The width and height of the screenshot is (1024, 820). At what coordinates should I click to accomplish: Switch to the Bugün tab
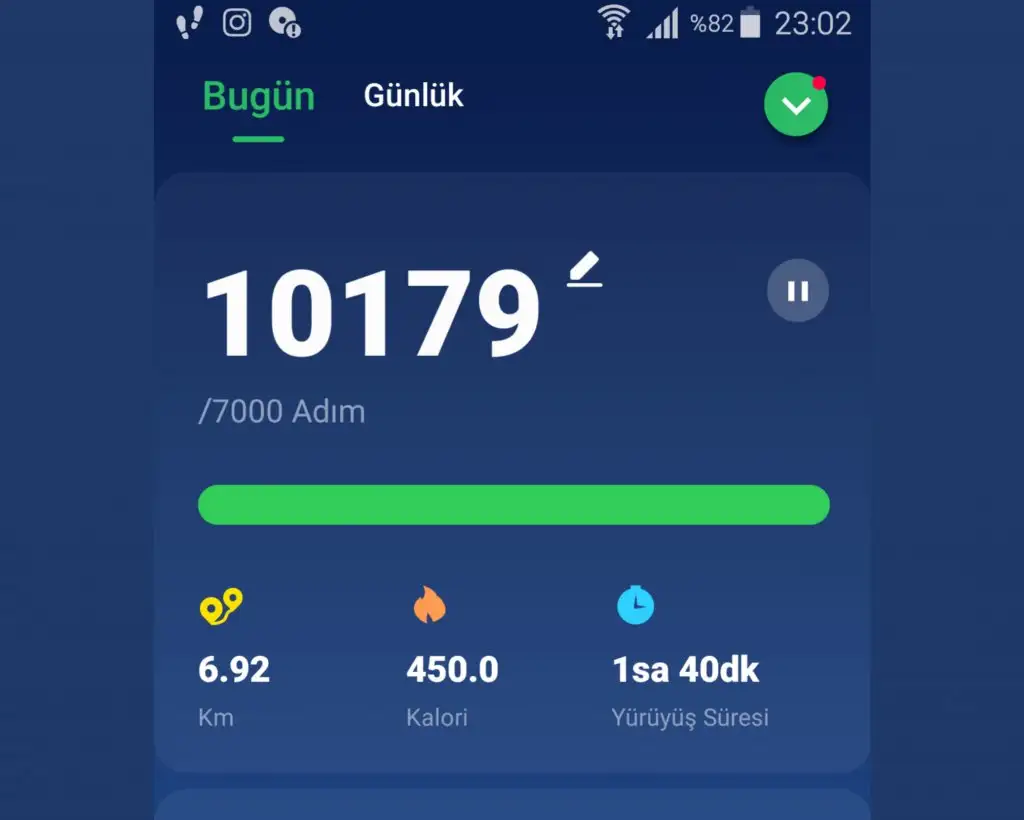258,97
